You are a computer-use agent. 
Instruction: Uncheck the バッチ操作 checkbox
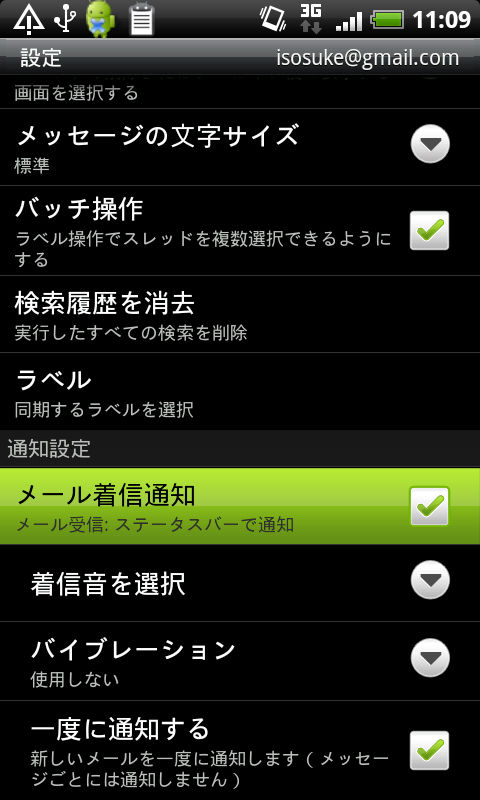click(430, 231)
